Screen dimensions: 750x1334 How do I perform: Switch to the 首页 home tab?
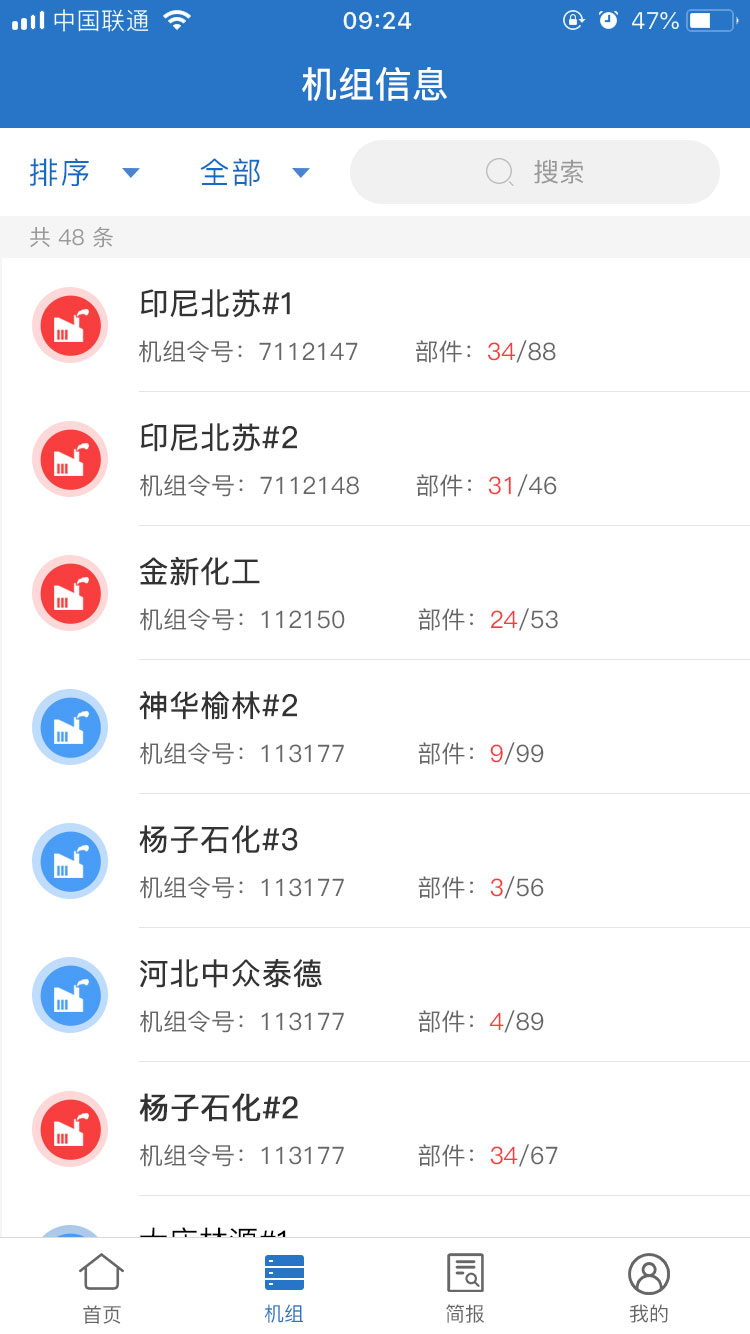101,1288
